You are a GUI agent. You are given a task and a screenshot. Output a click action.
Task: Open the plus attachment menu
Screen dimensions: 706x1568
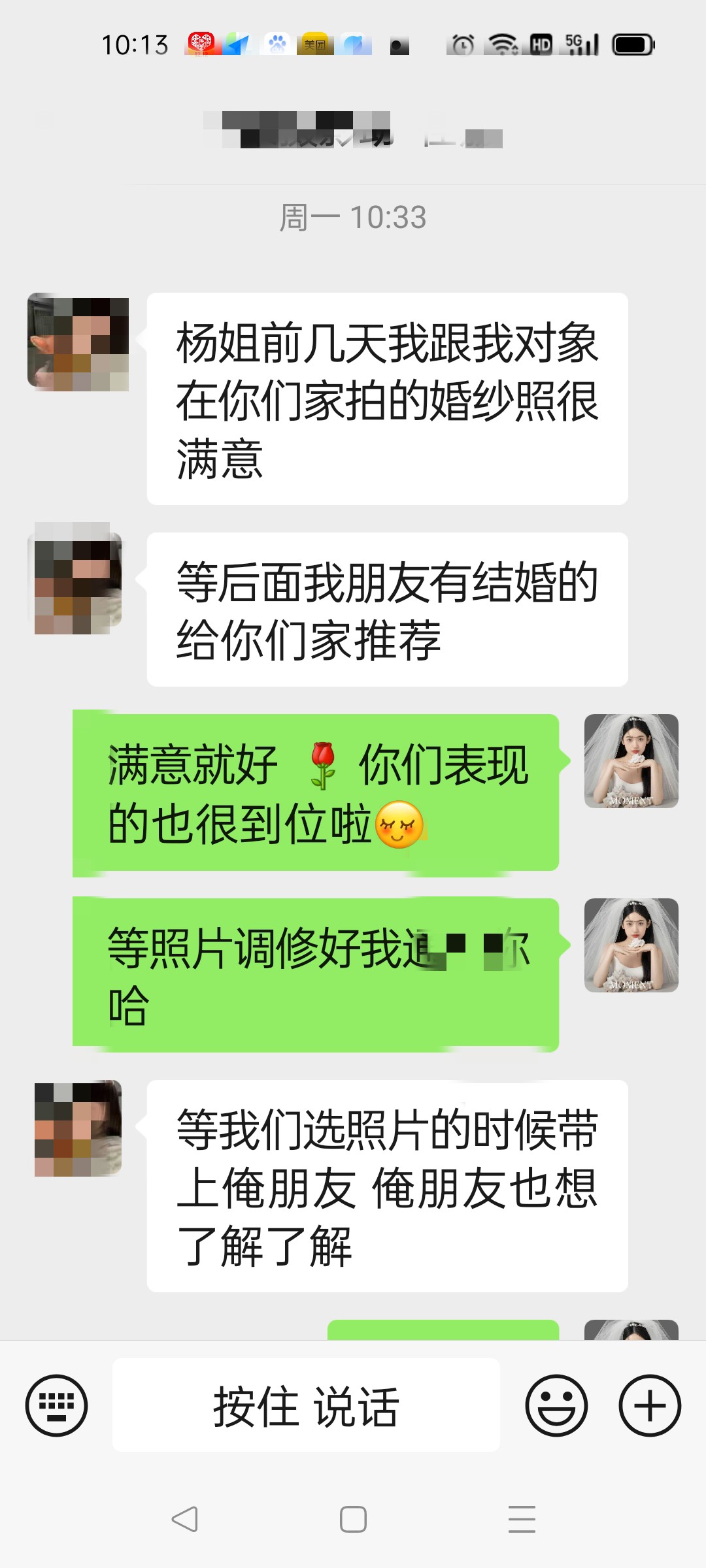pos(650,1405)
